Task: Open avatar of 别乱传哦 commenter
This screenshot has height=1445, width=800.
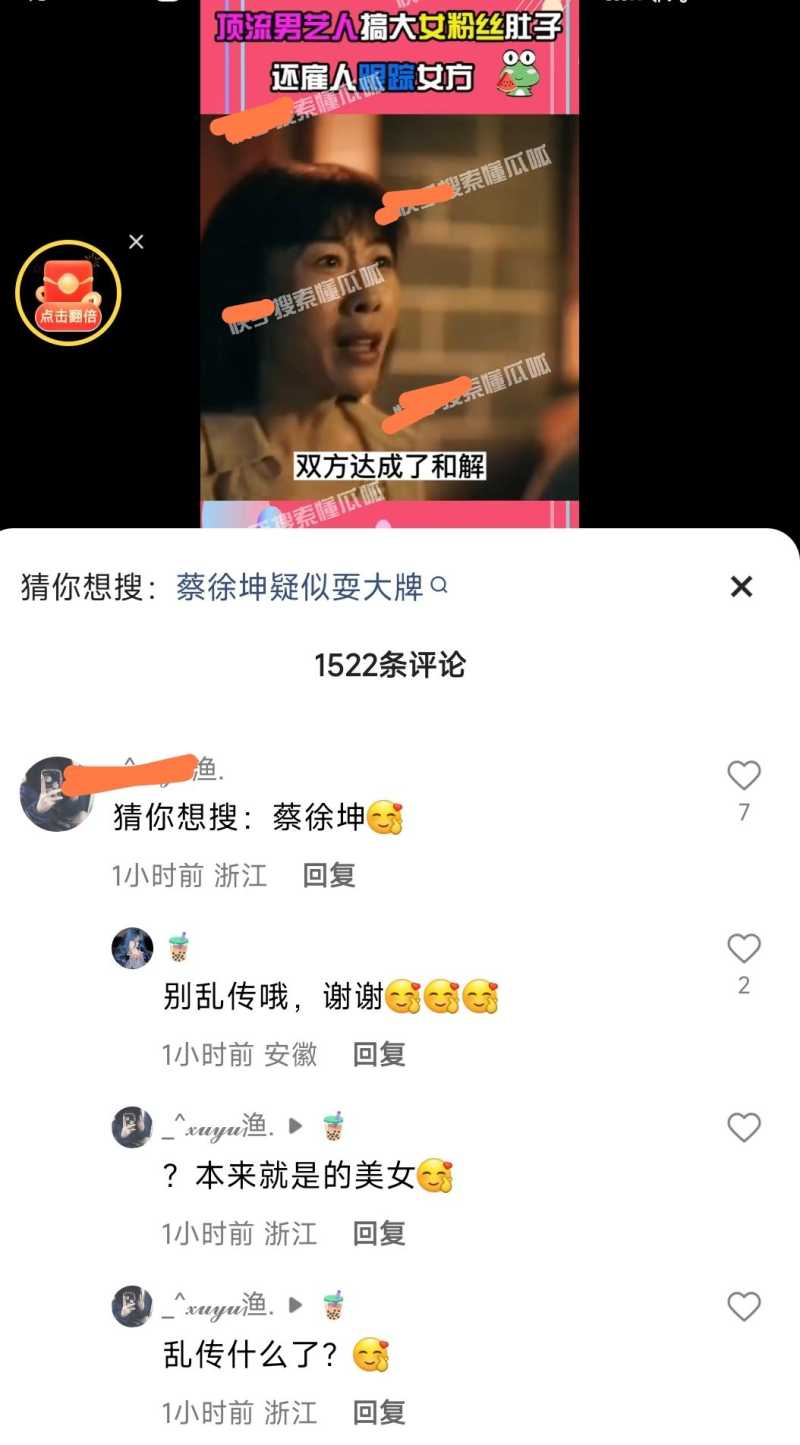Action: [x=132, y=948]
